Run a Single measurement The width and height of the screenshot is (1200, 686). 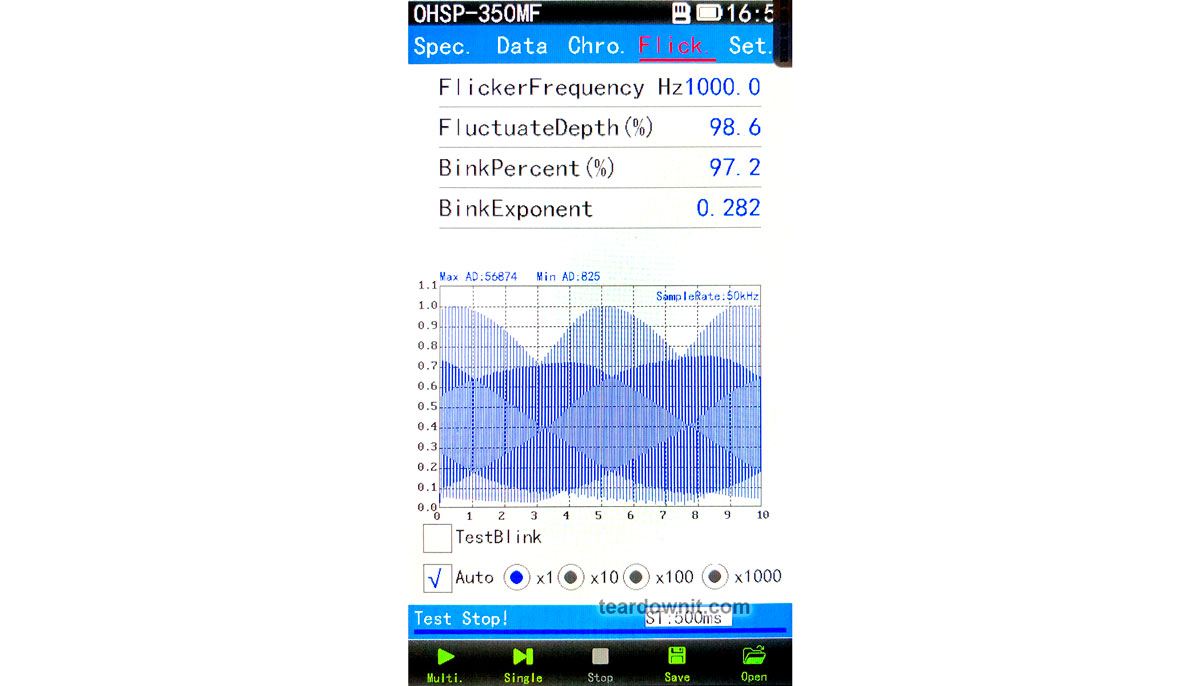522,663
